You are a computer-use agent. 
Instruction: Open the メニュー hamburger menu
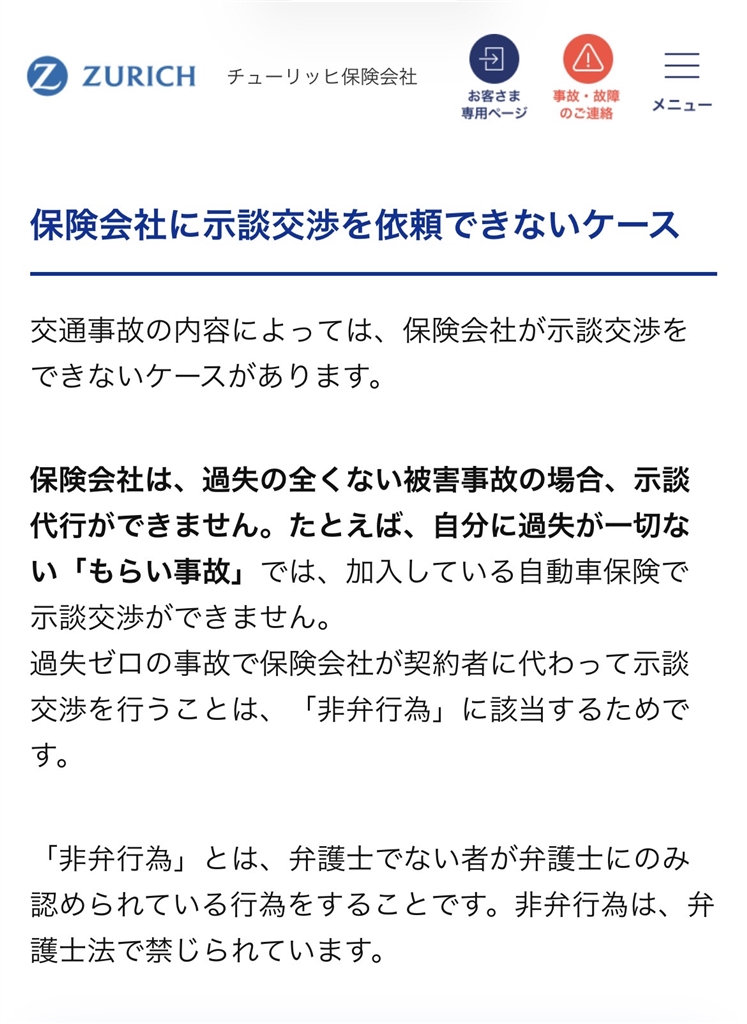click(x=682, y=78)
